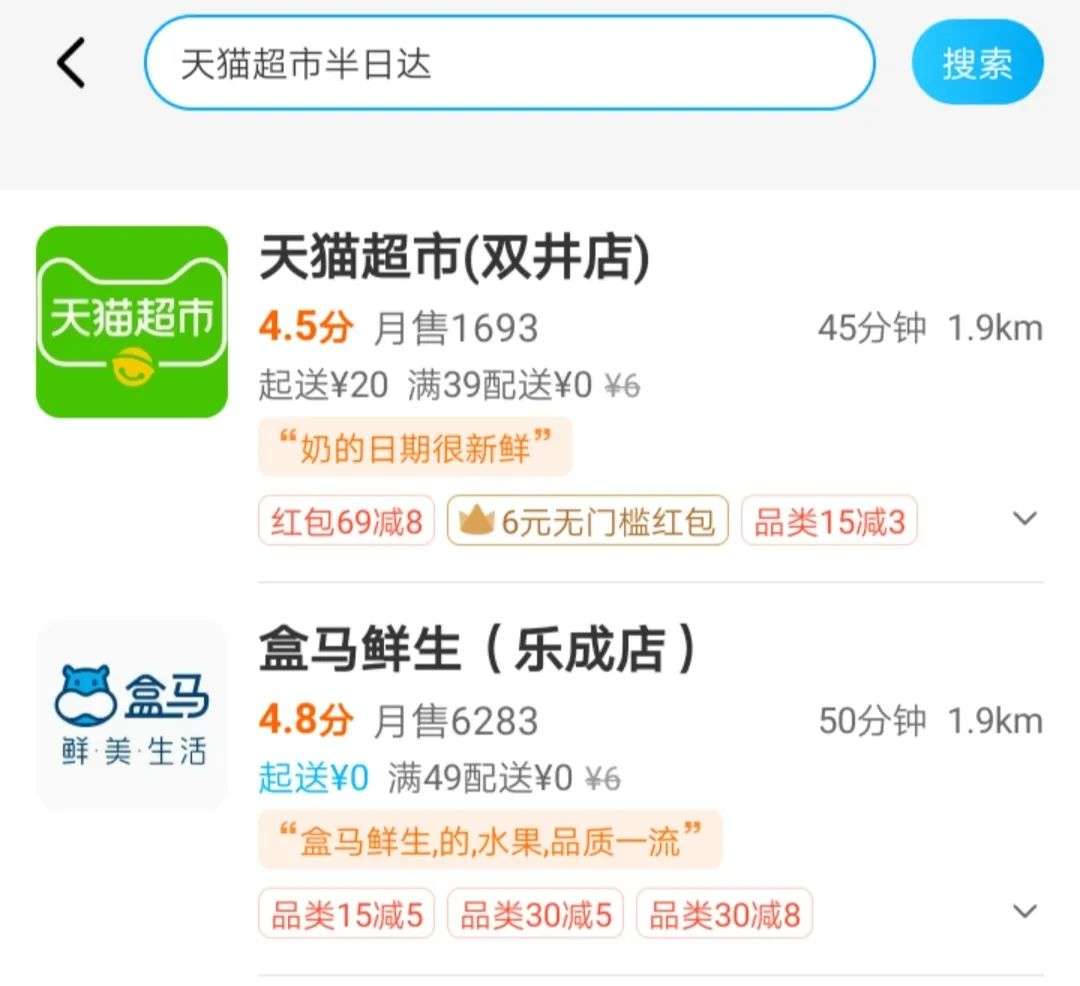Tap the blue 搜索 button
Viewport: 1080px width, 986px height.
[x=977, y=63]
